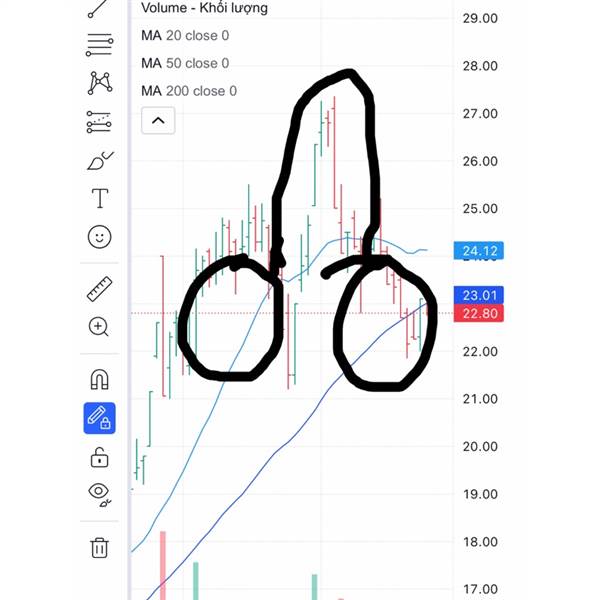Screen dimensions: 600x600
Task: Choose the pattern drawing tool
Action: click(x=99, y=83)
